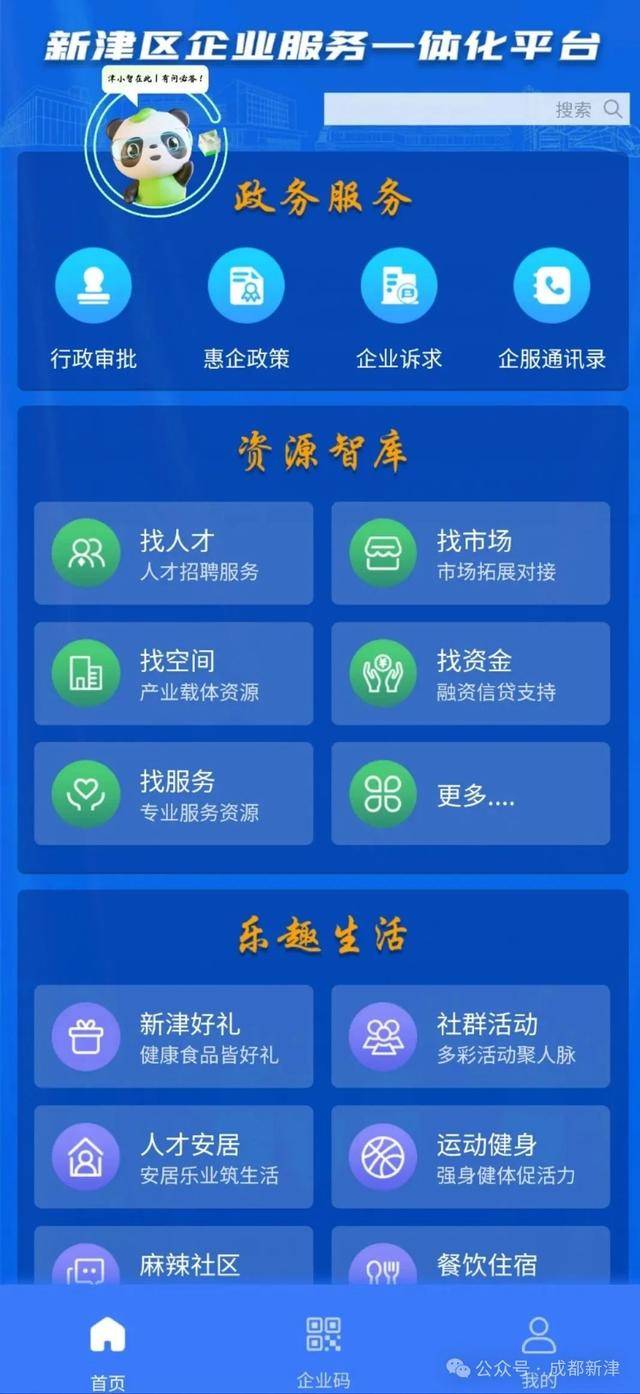
Task: Open the 新津好礼 card
Action: [174, 1036]
